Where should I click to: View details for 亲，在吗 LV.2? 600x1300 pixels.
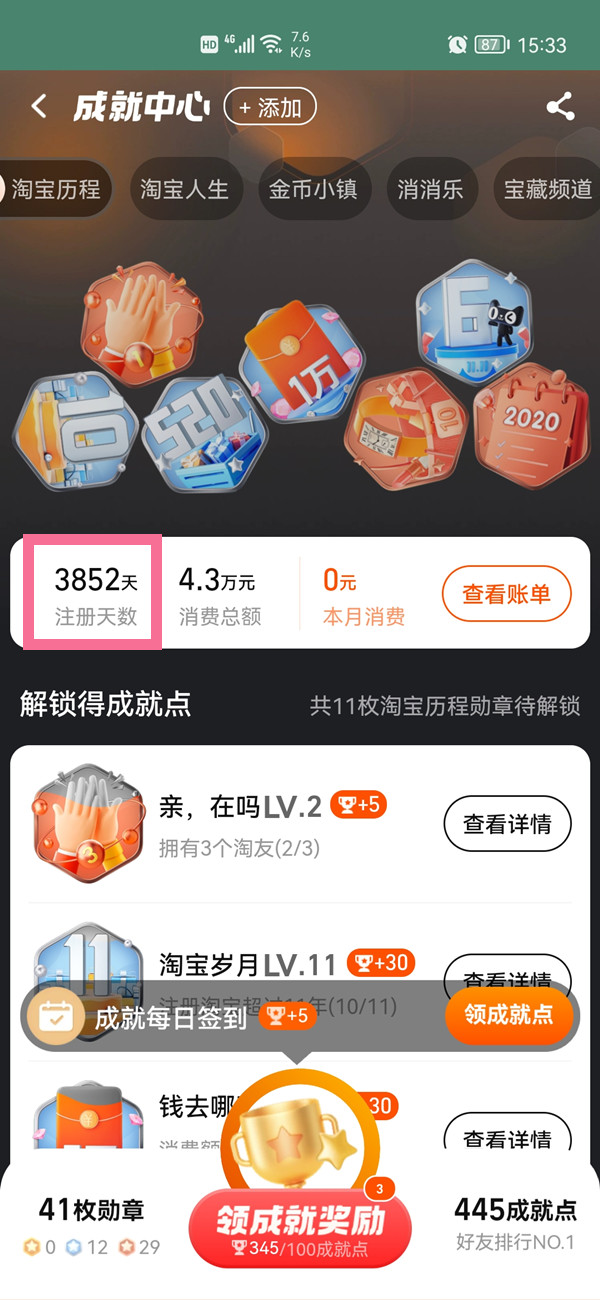coord(507,825)
